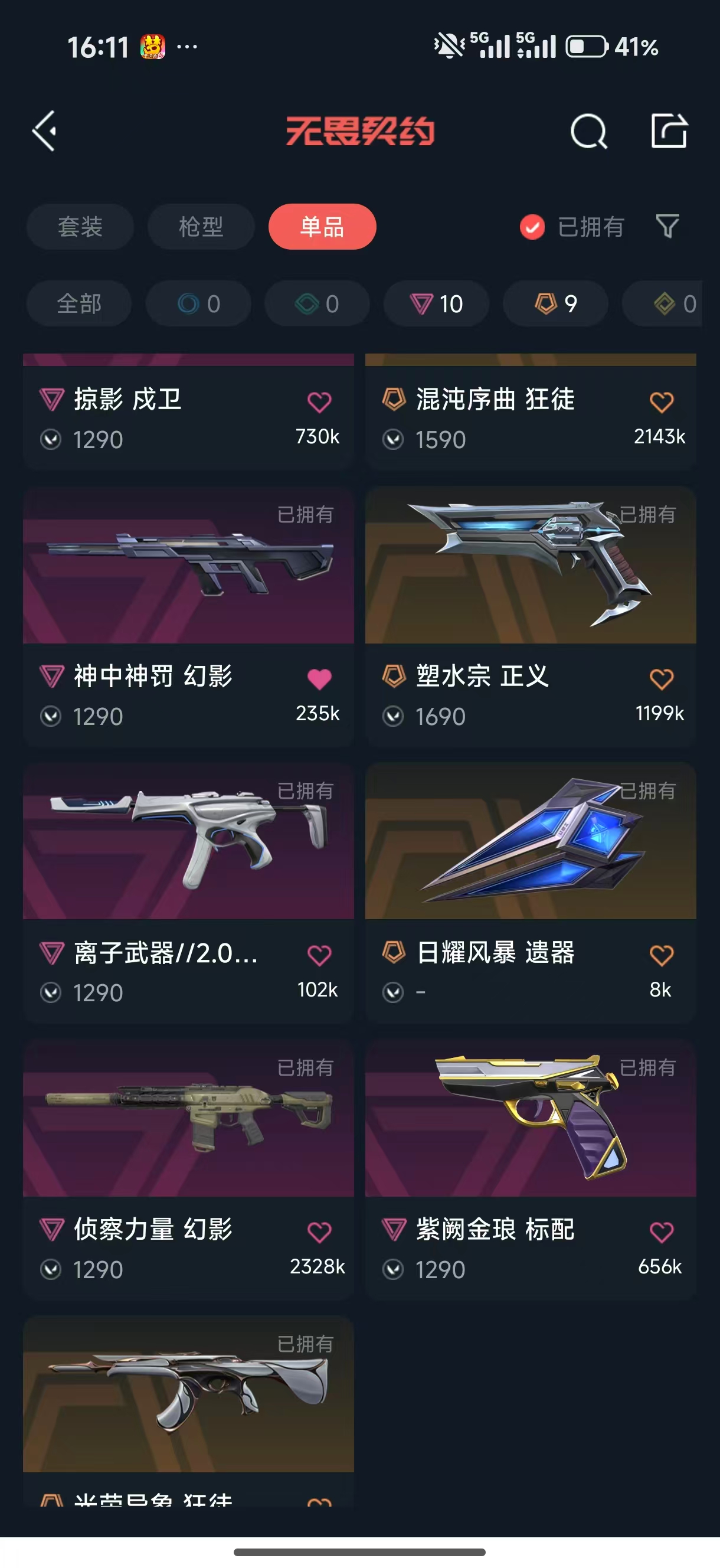Open the 塑水宗 正义 skin card
The width and height of the screenshot is (720, 1568).
530,566
